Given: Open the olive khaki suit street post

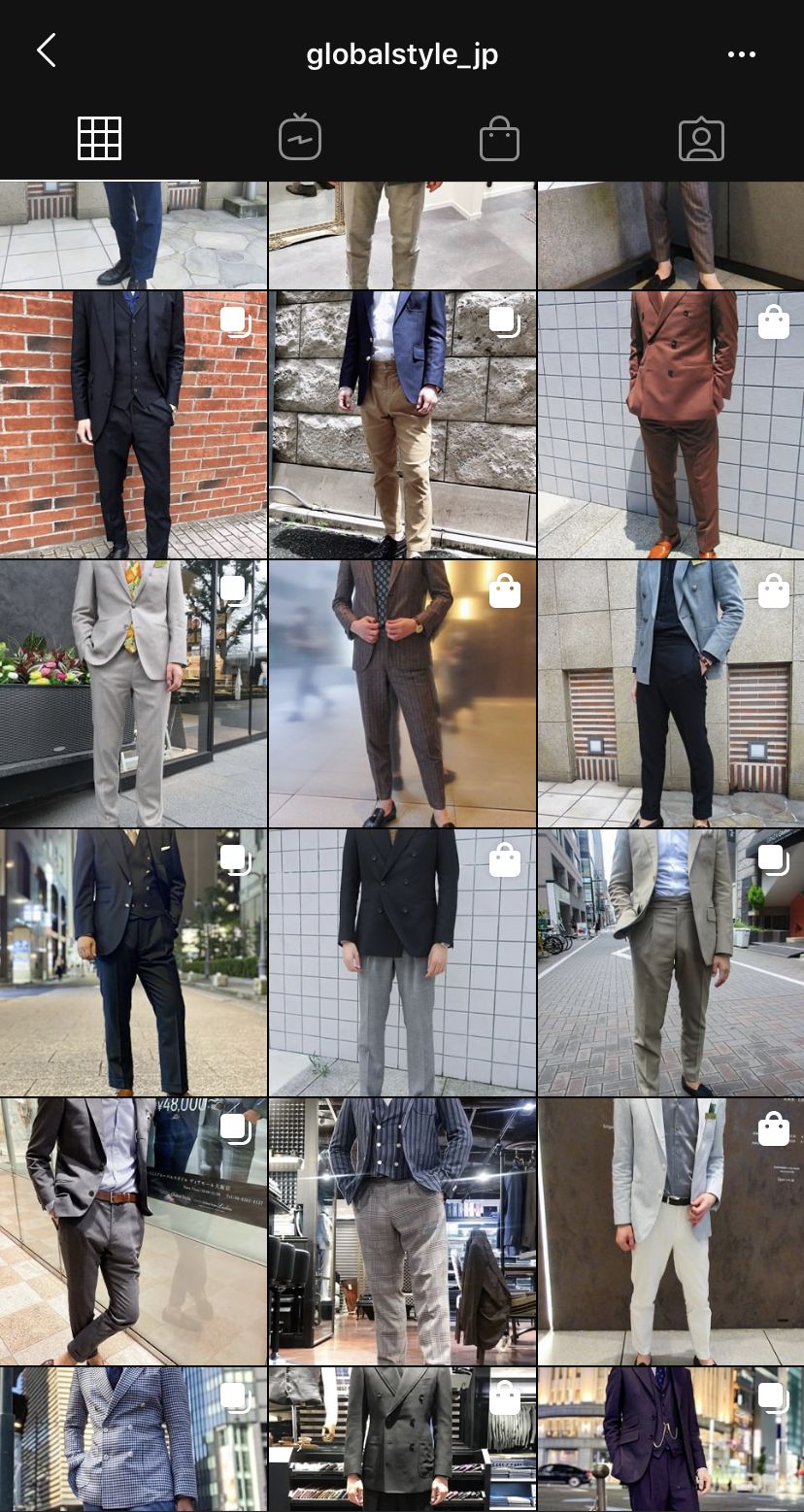Looking at the screenshot, I should pyautogui.click(x=671, y=962).
